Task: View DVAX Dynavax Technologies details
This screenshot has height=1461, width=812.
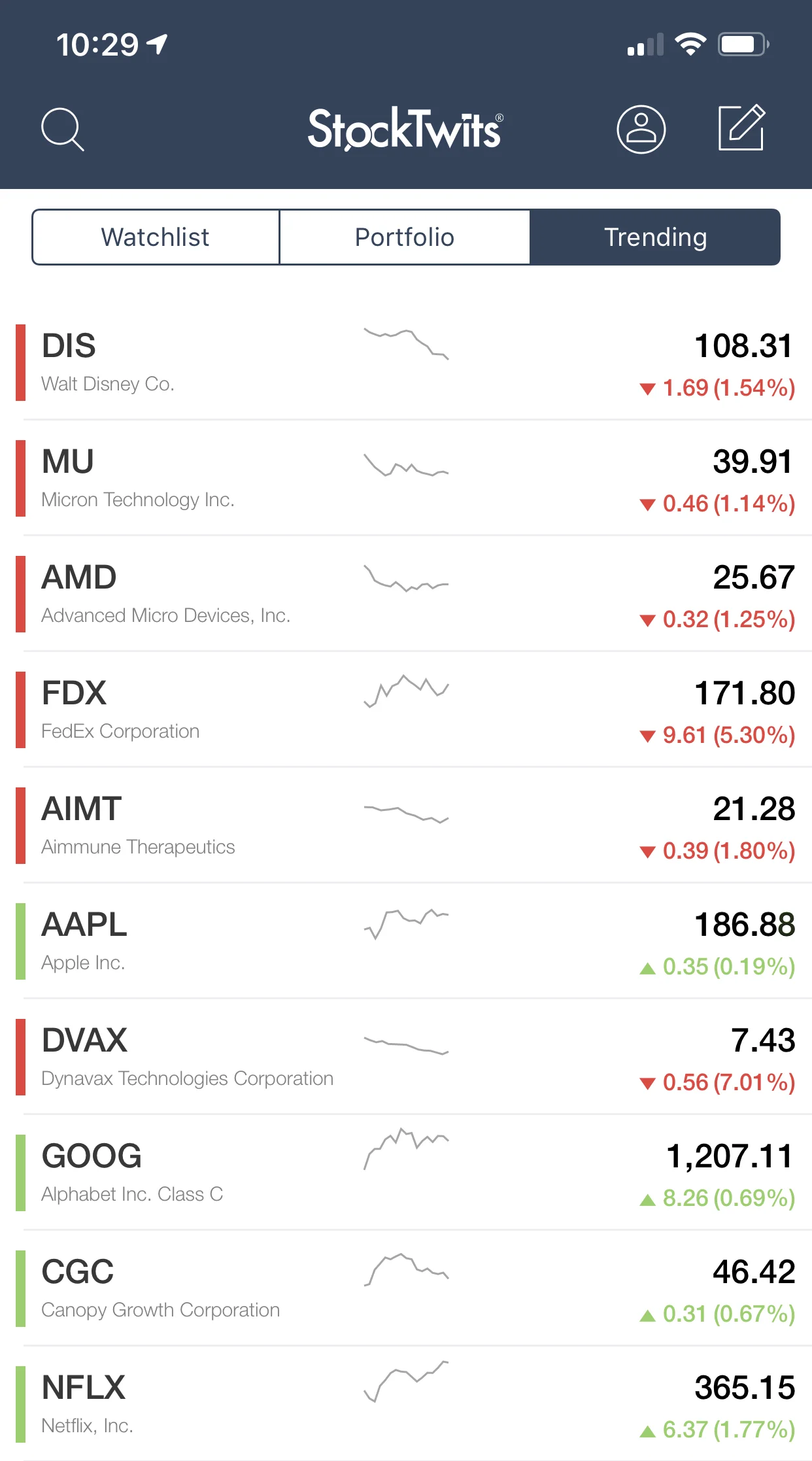Action: pyautogui.click(x=405, y=1057)
